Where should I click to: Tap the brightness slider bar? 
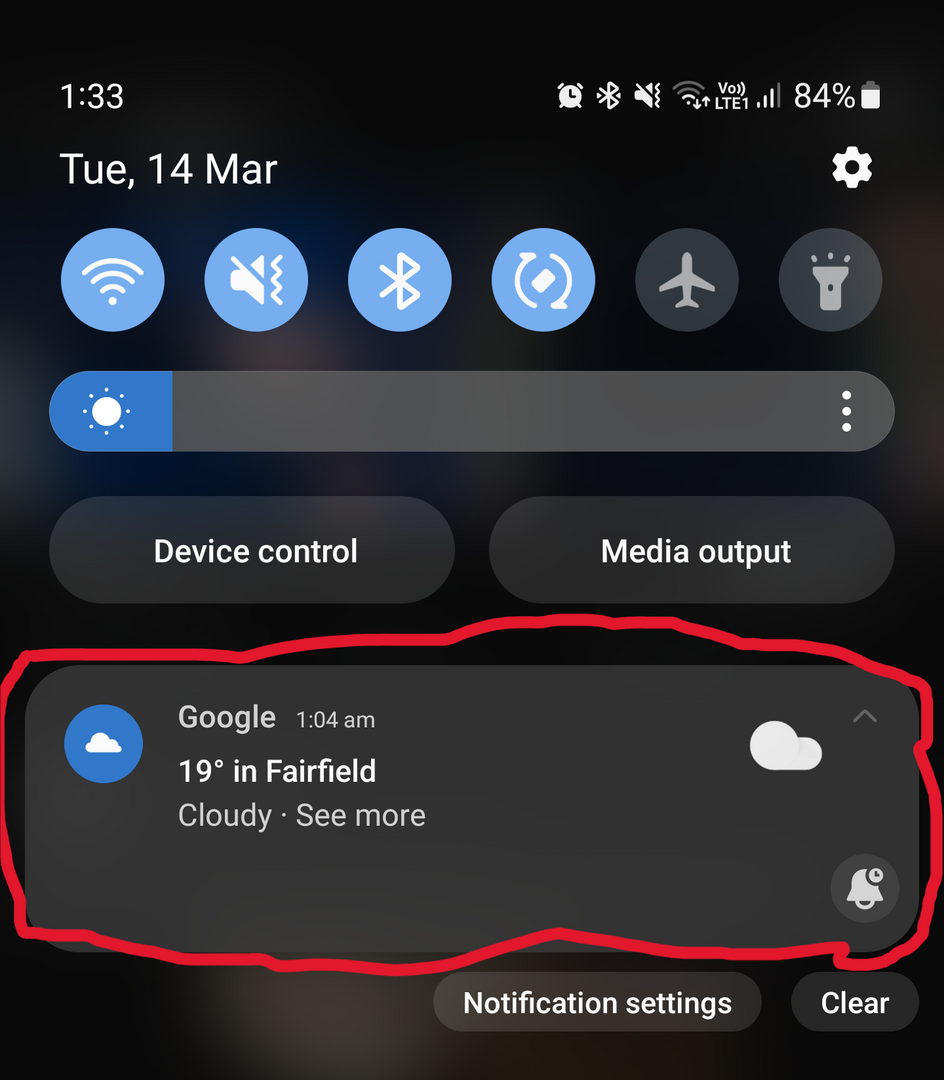[500, 411]
